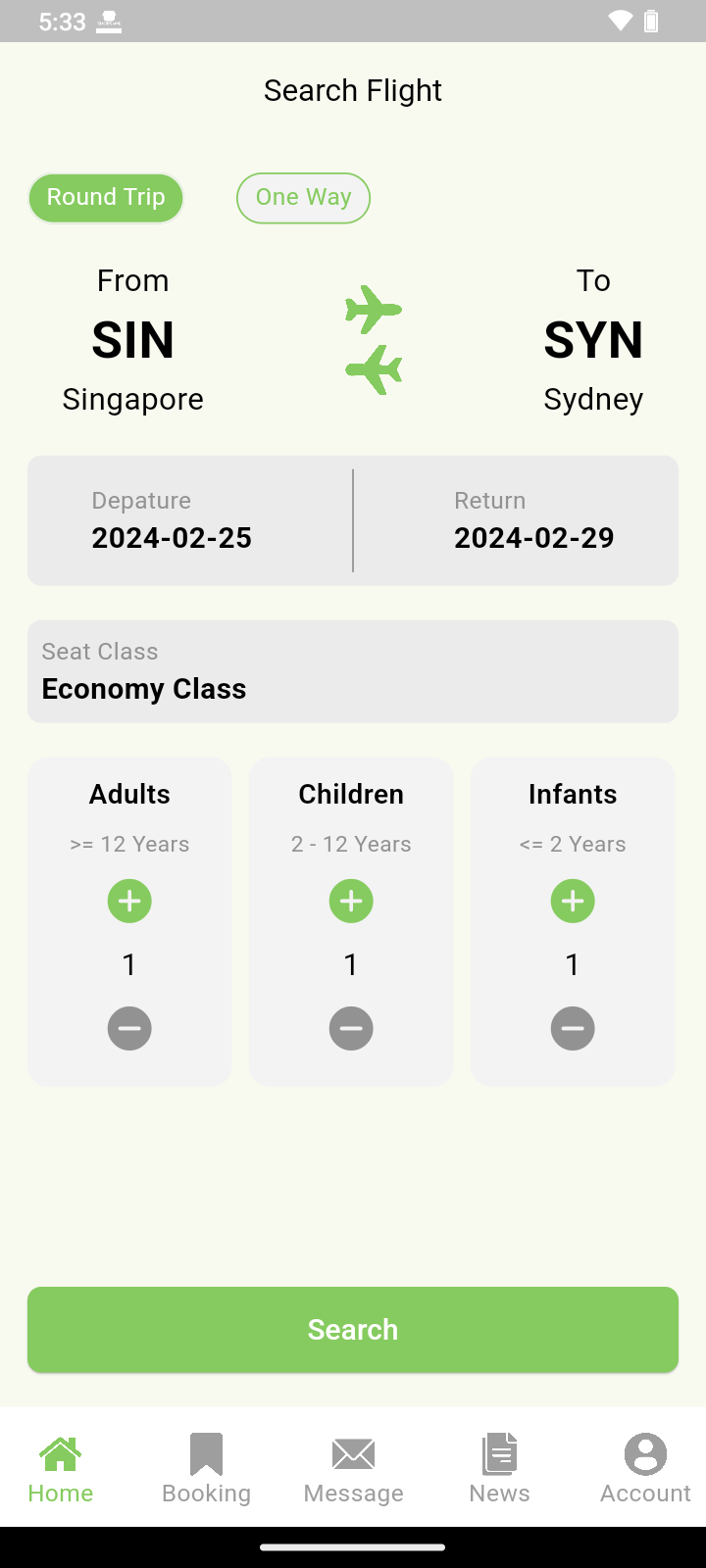Decrease the number of Adults
Image resolution: width=706 pixels, height=1568 pixels.
[129, 1028]
